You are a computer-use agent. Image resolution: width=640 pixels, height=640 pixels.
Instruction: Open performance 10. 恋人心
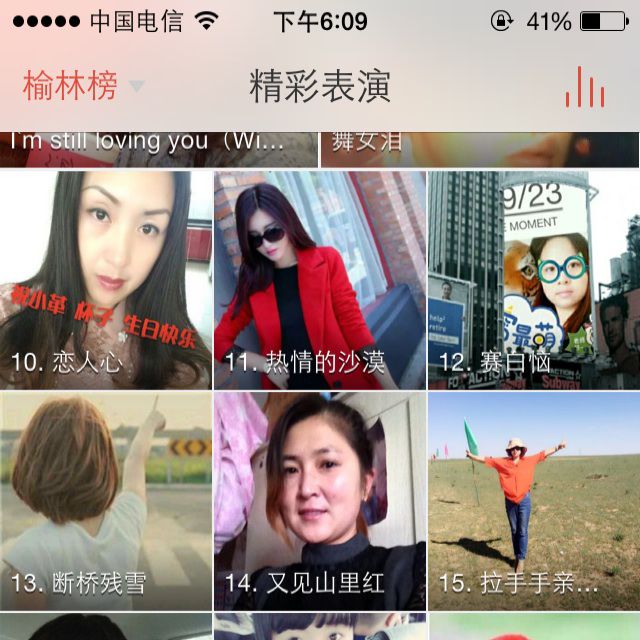coord(106,280)
